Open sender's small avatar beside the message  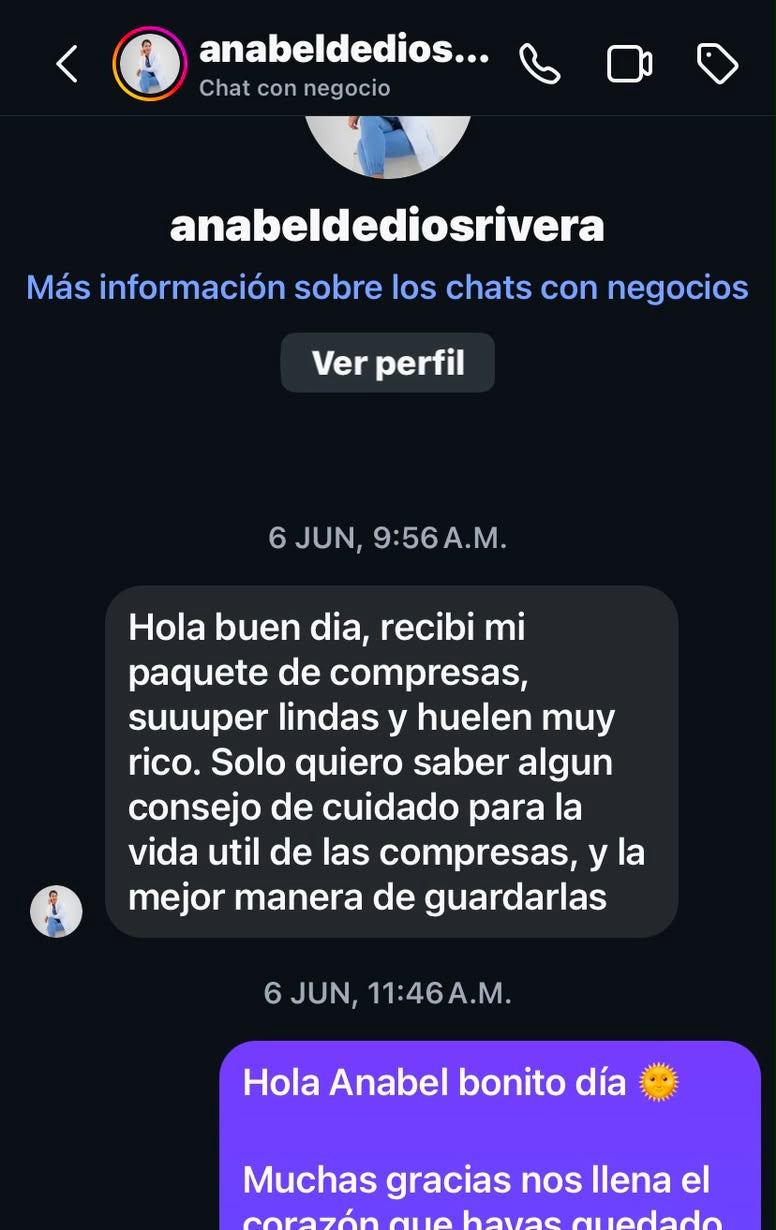point(56,911)
